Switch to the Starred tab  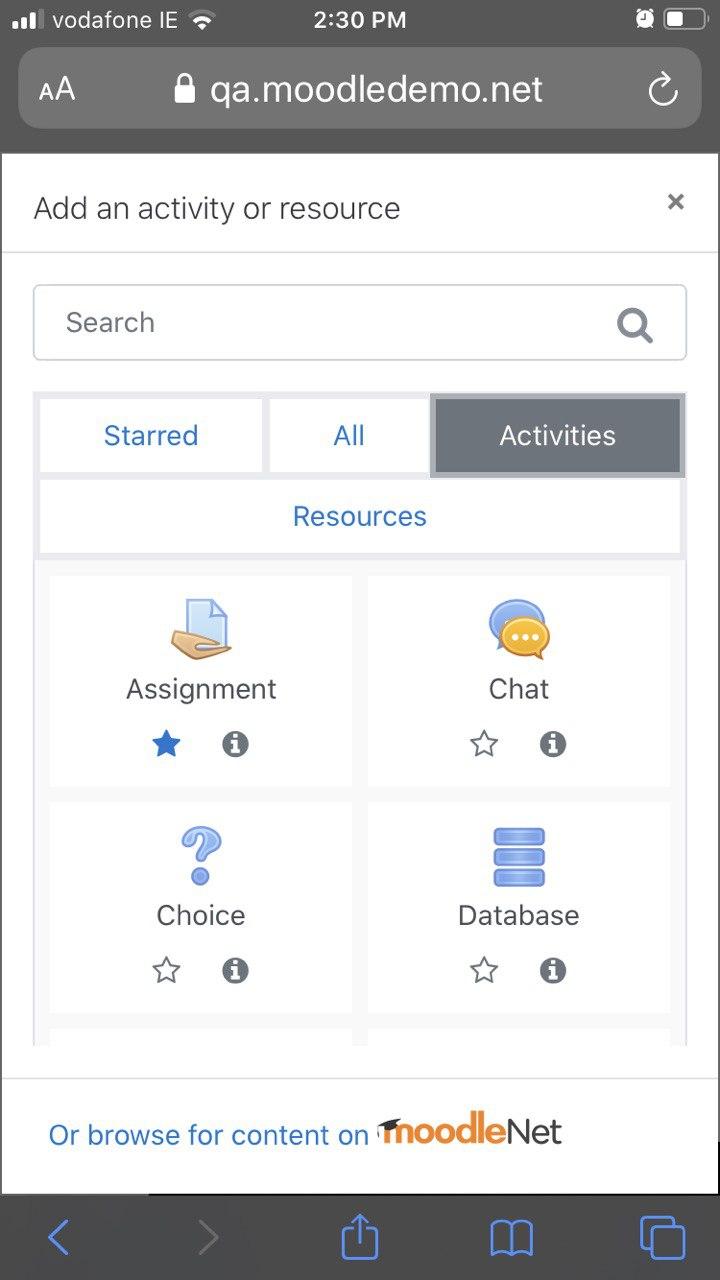(151, 435)
